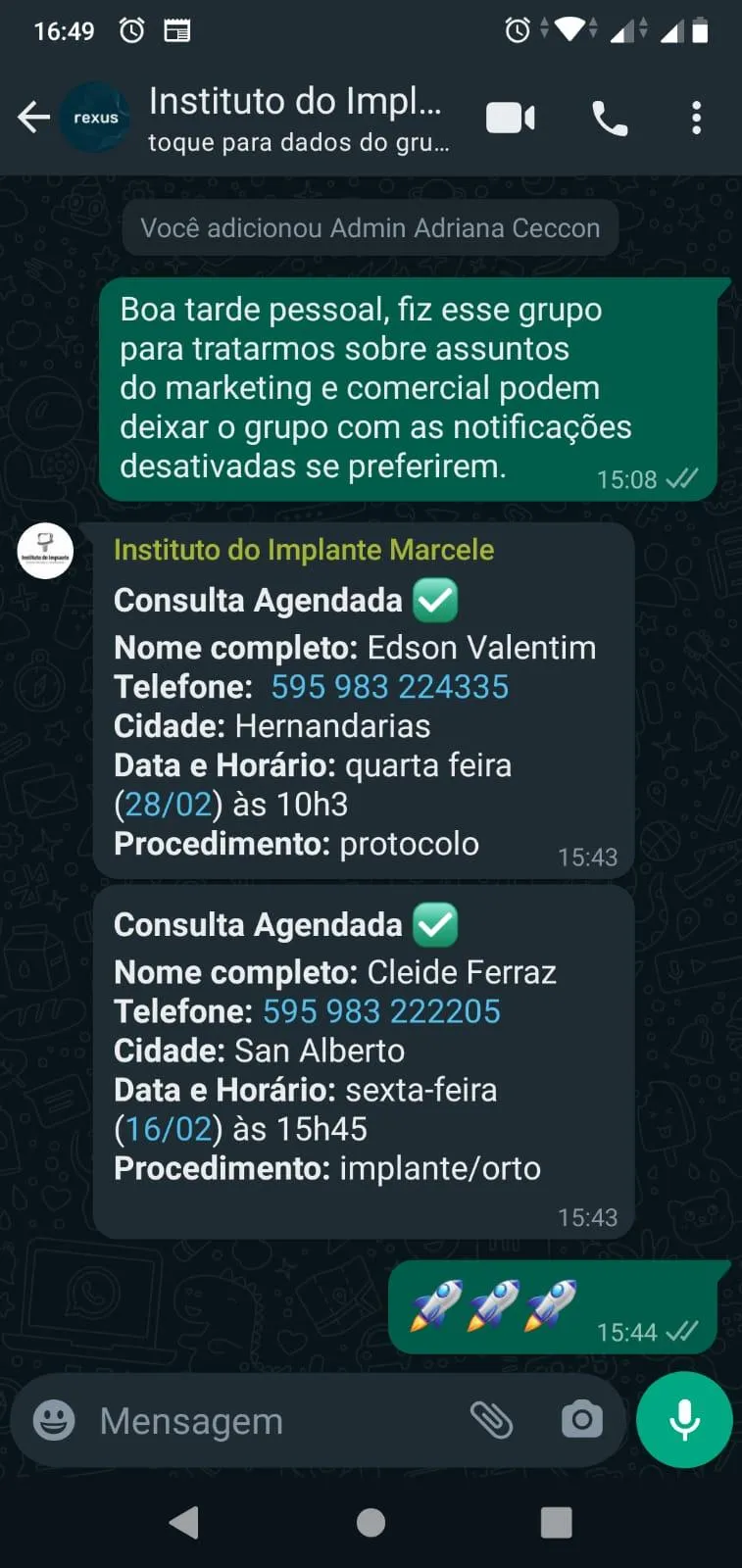Record a voice message with the microphone
The height and width of the screenshot is (1568, 742).
pyautogui.click(x=684, y=1420)
